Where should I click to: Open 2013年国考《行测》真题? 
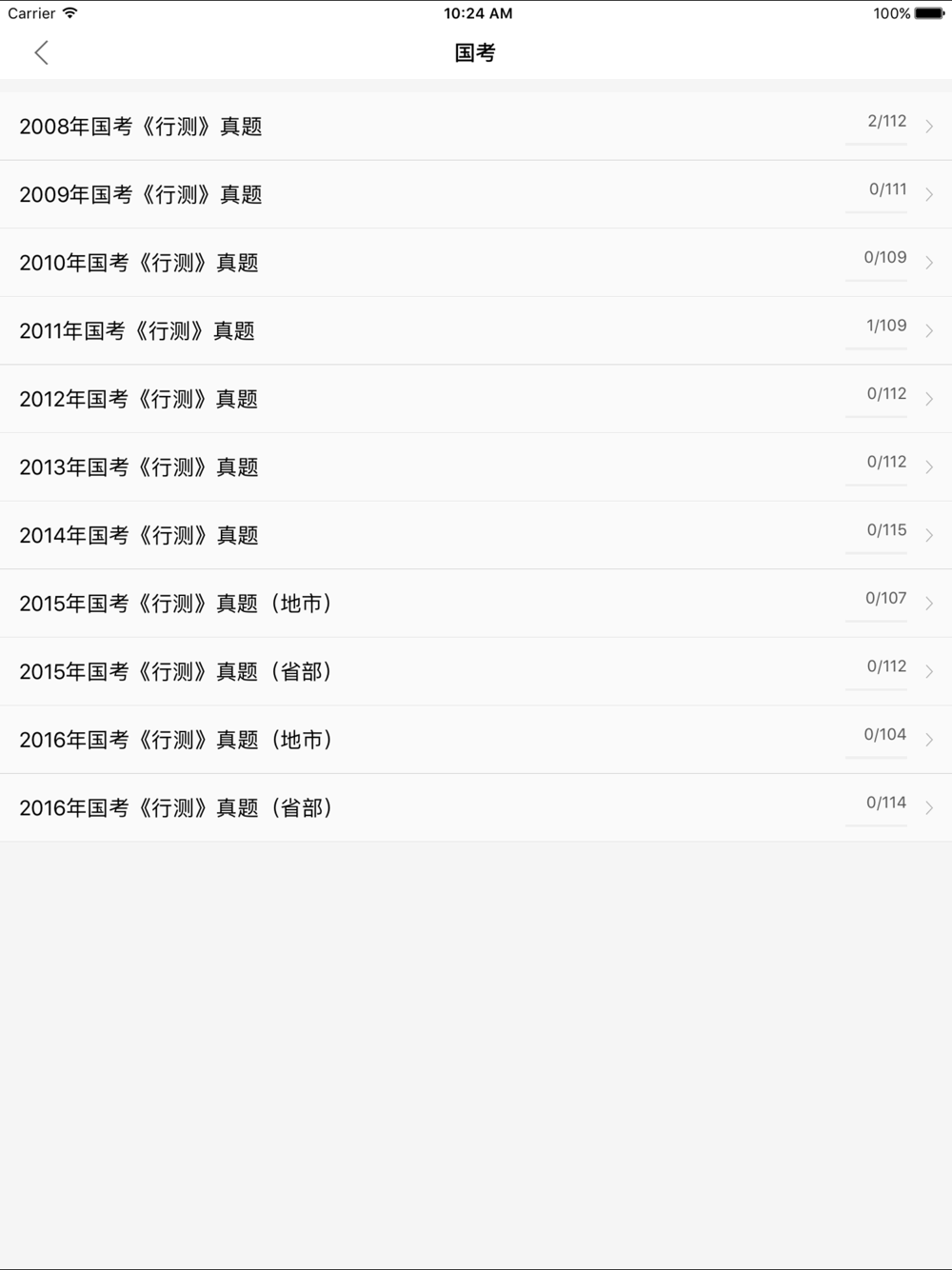(476, 467)
